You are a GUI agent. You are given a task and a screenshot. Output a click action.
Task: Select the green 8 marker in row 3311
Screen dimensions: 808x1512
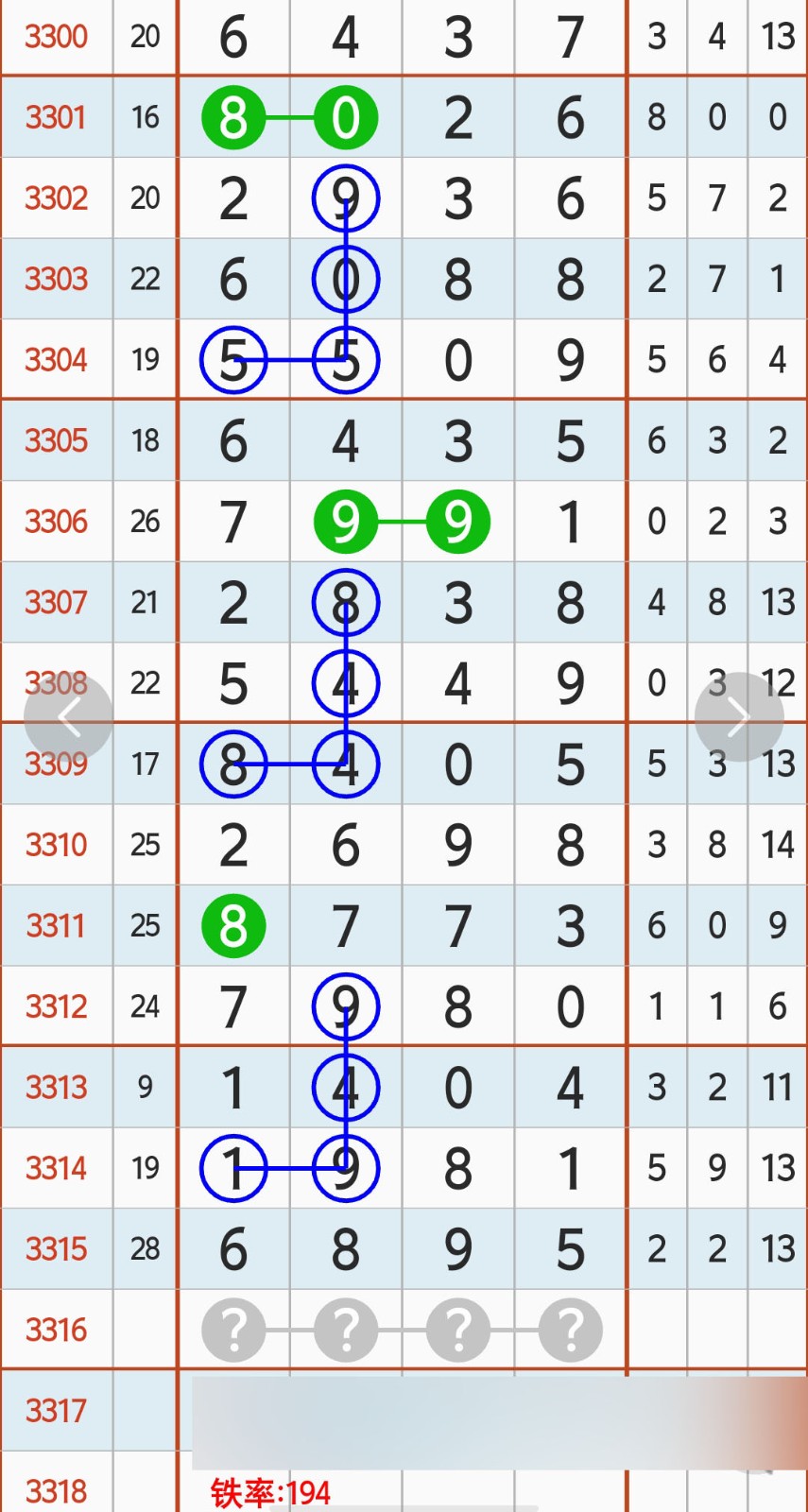pos(233,925)
